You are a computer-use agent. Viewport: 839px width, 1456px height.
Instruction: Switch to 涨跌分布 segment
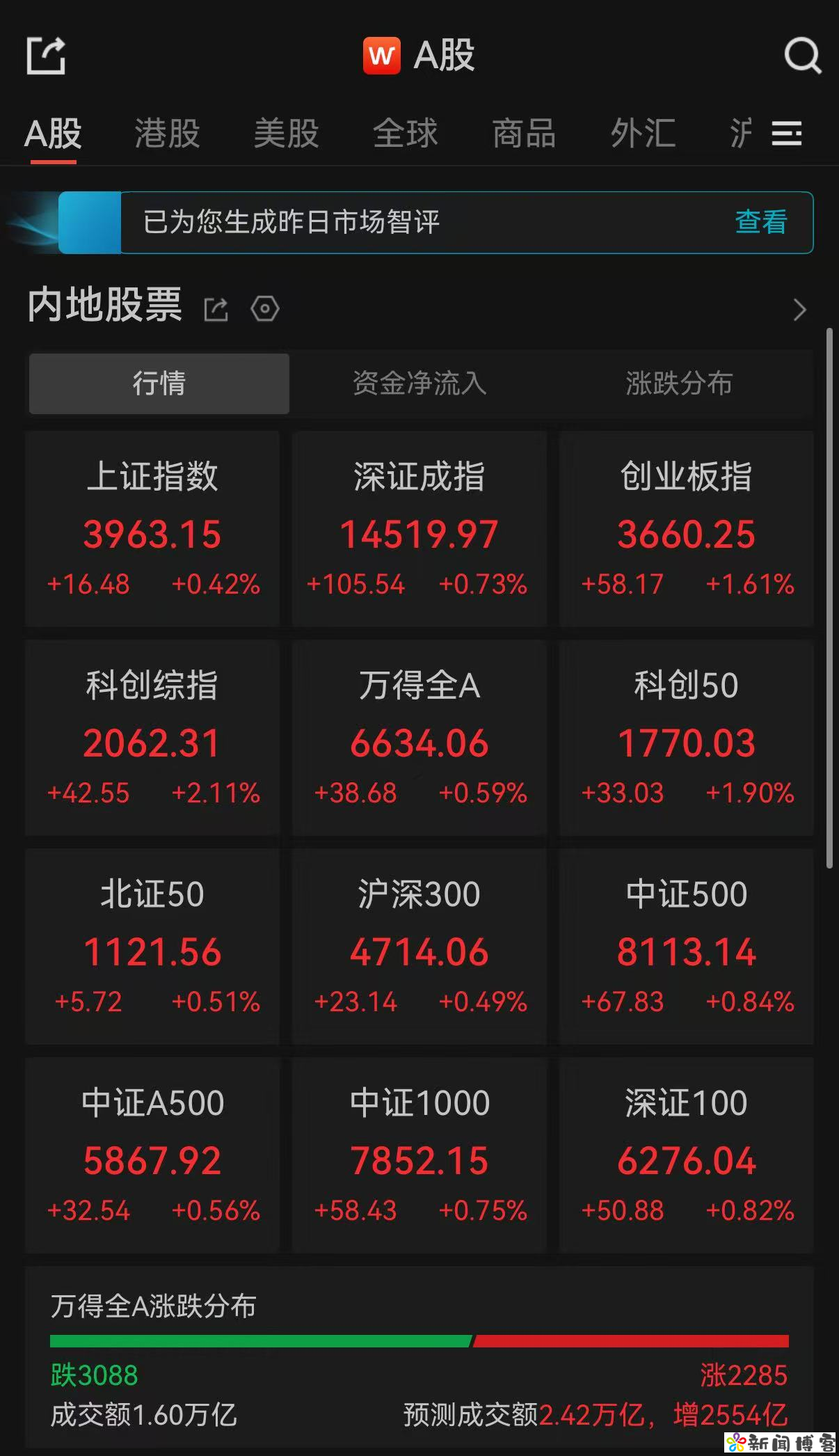click(x=679, y=383)
